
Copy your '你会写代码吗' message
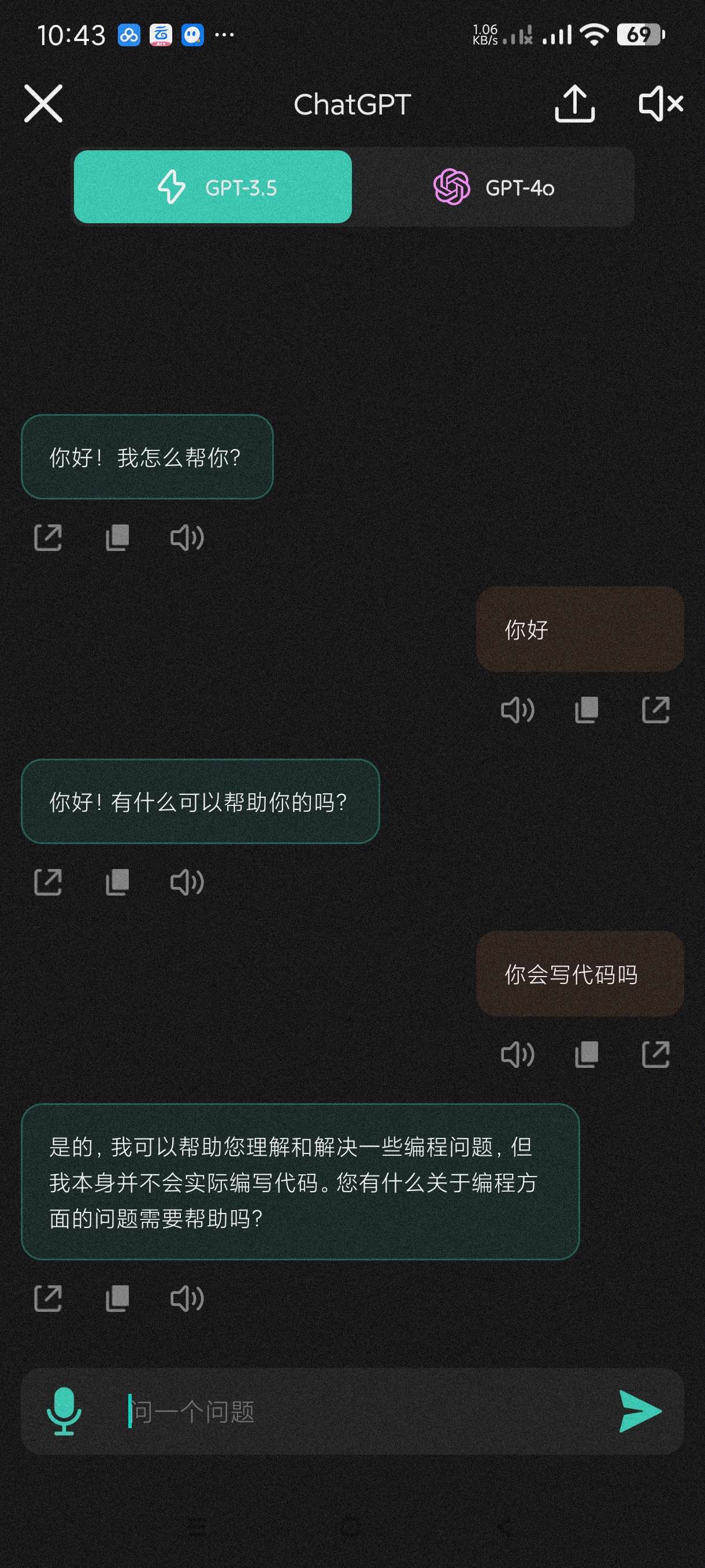587,1054
